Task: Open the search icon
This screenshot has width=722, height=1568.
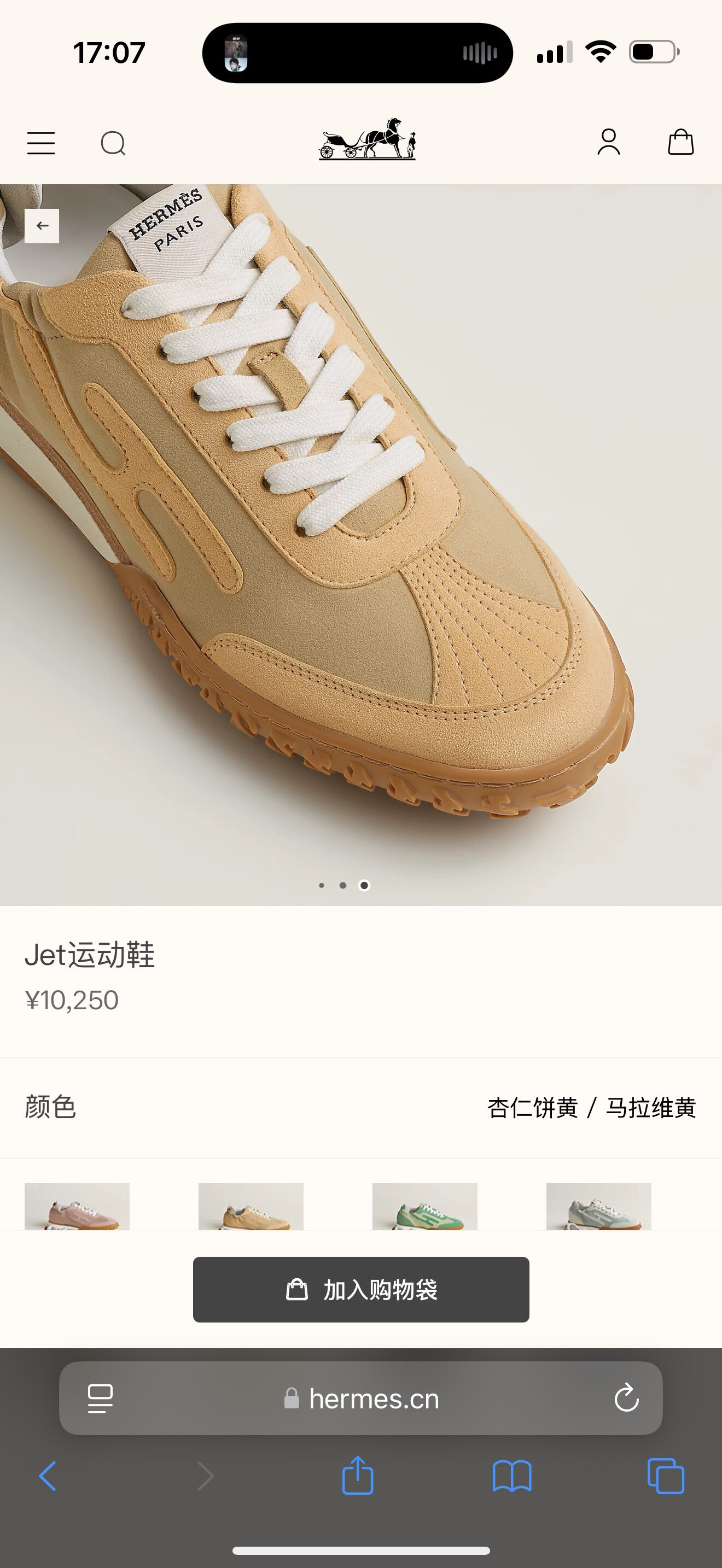Action: tap(113, 144)
